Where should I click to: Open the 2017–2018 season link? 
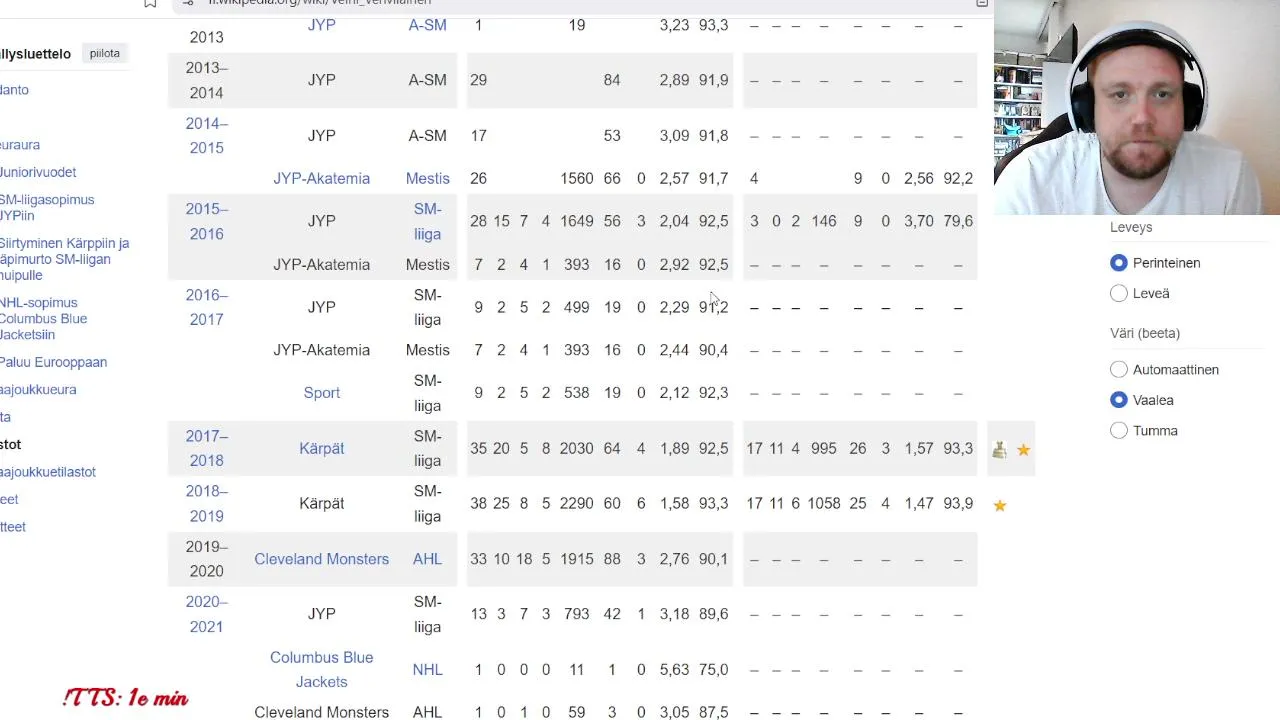pyautogui.click(x=206, y=448)
